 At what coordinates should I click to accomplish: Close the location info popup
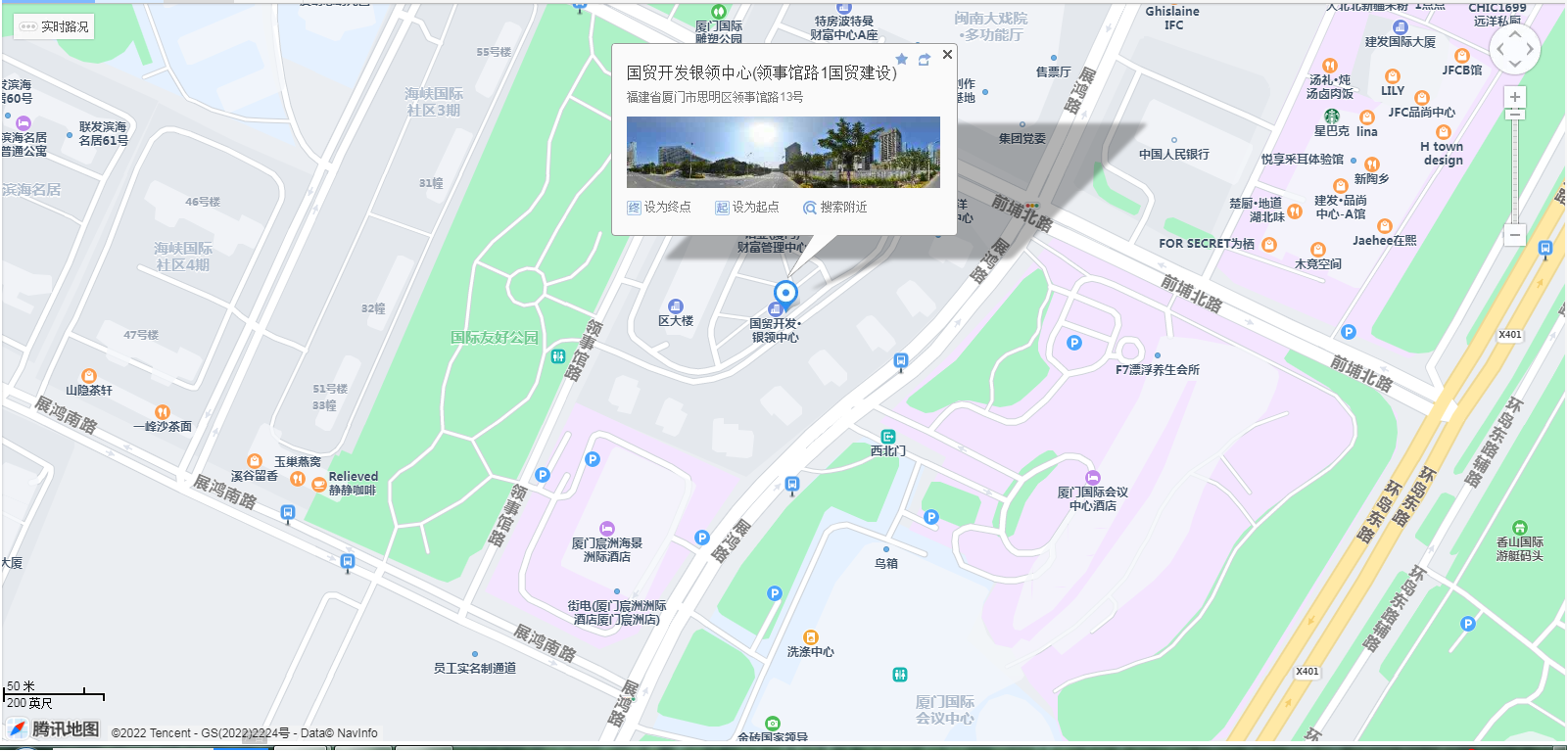[x=947, y=55]
